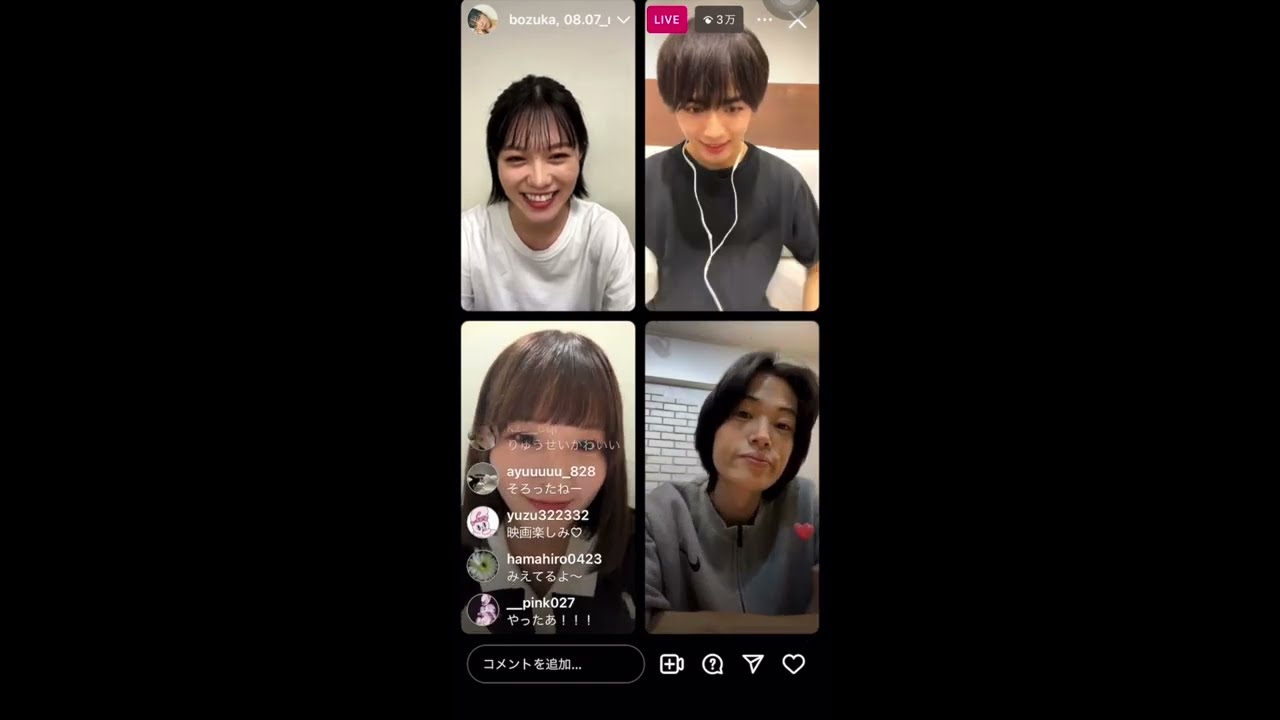
Task: Share the live via paper plane
Action: [753, 664]
